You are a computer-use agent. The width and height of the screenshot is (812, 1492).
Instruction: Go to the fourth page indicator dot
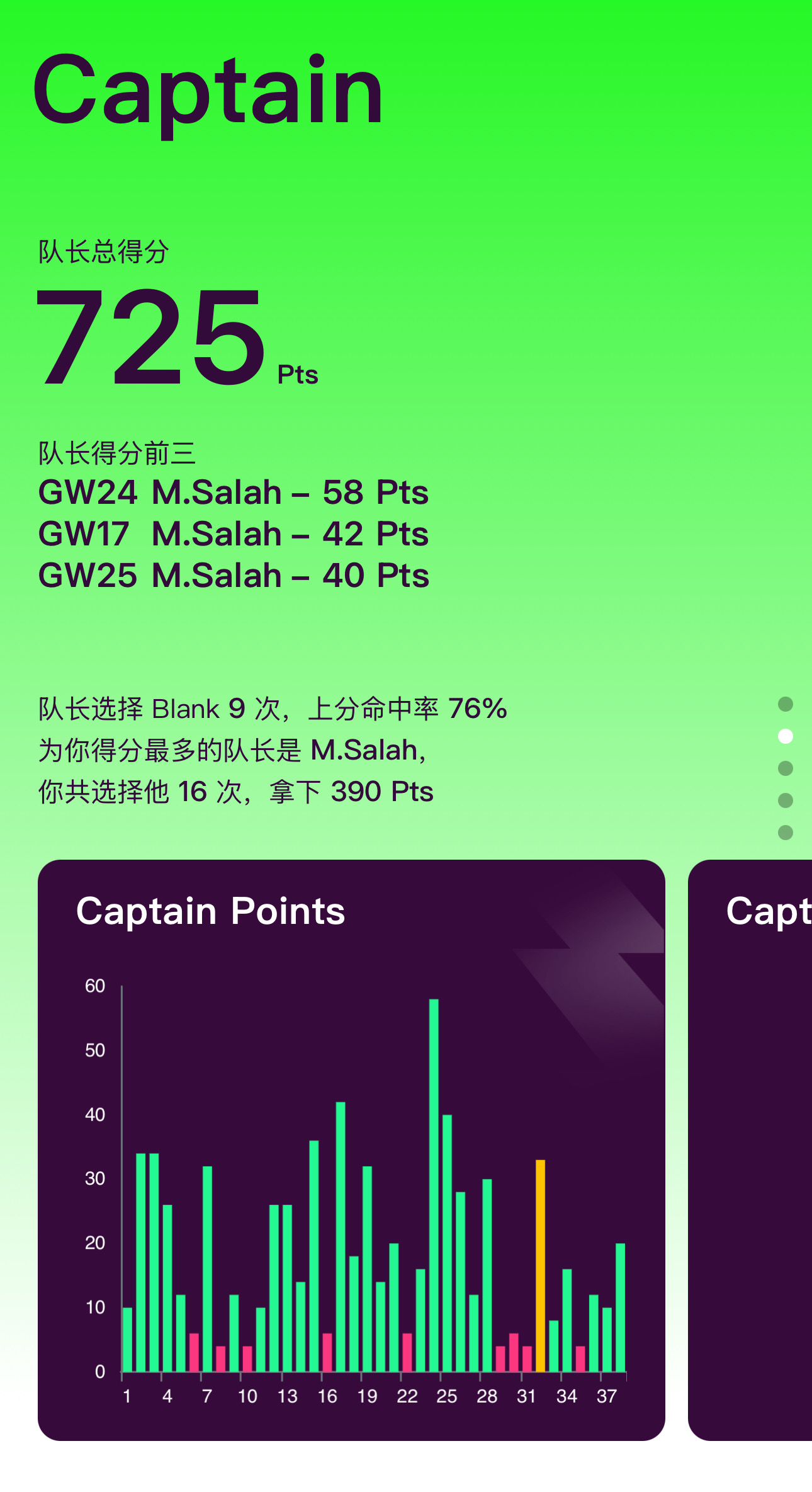785,800
